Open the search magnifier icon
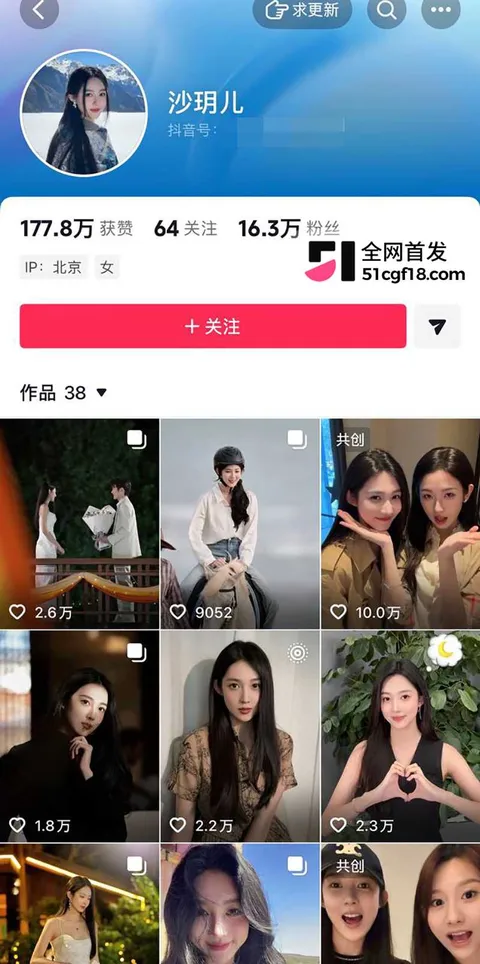 tap(387, 10)
